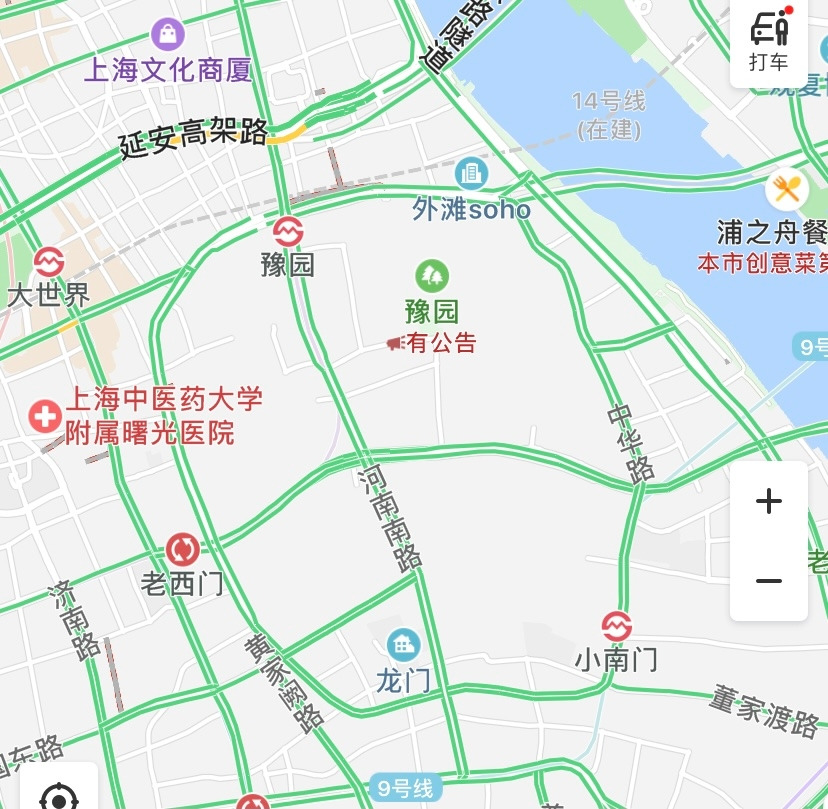
Task: Tap the 豫园 metro station marker
Action: [288, 231]
